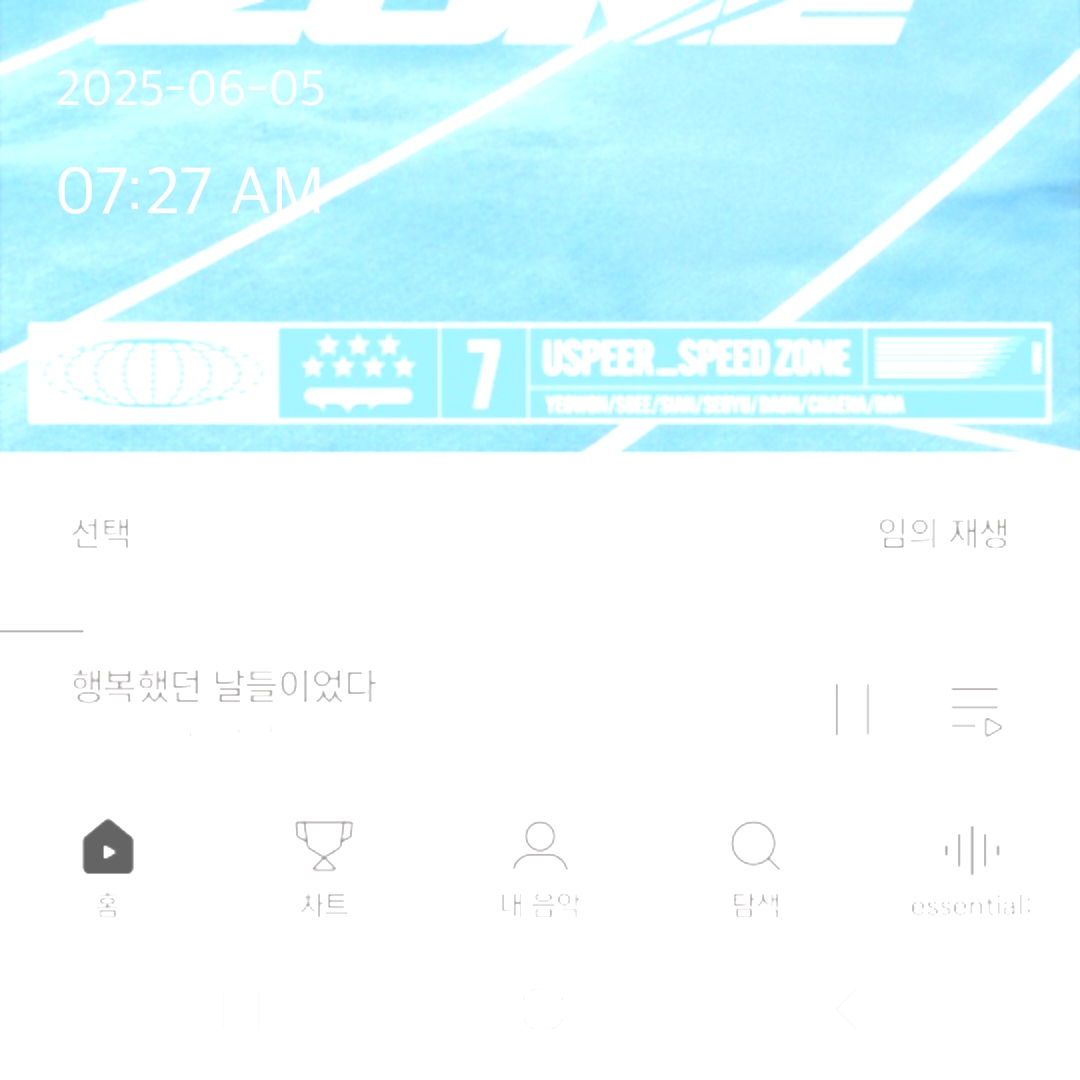The height and width of the screenshot is (1080, 1080).
Task: Tap the system back button
Action: click(x=846, y=1008)
